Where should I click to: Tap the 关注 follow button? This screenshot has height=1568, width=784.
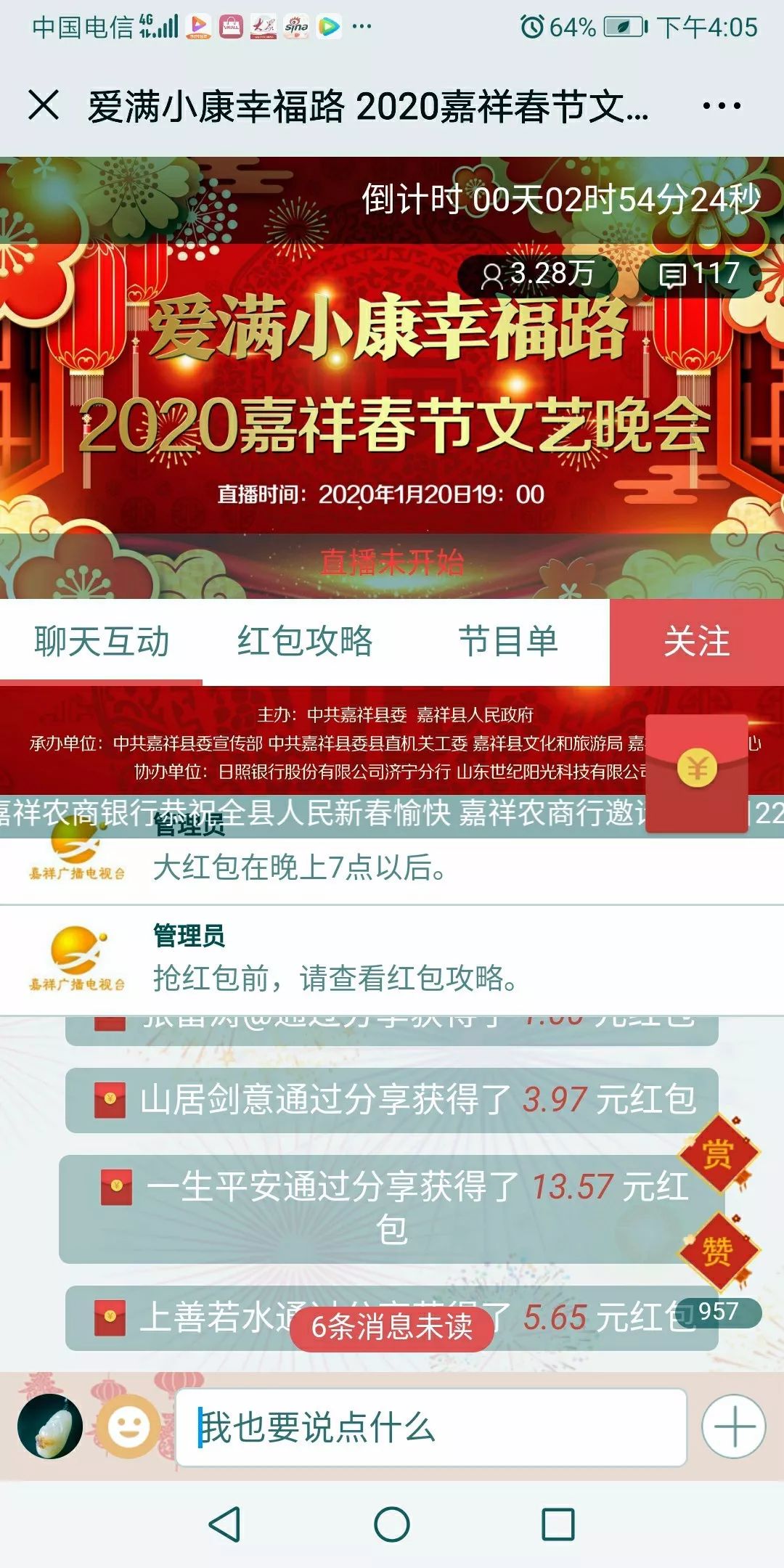click(x=697, y=642)
